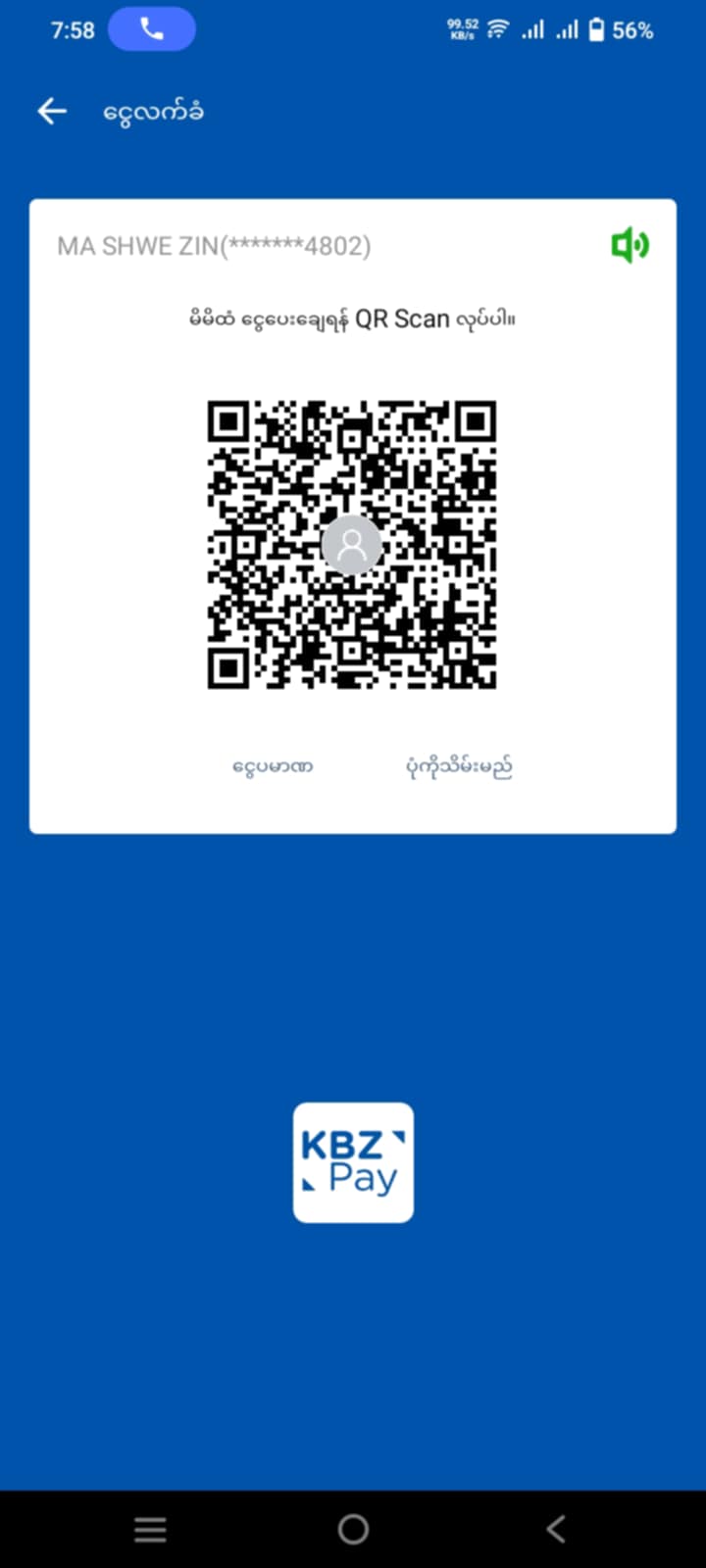The height and width of the screenshot is (1568, 706).
Task: Go to home screen via navigation bar
Action: pyautogui.click(x=353, y=1529)
